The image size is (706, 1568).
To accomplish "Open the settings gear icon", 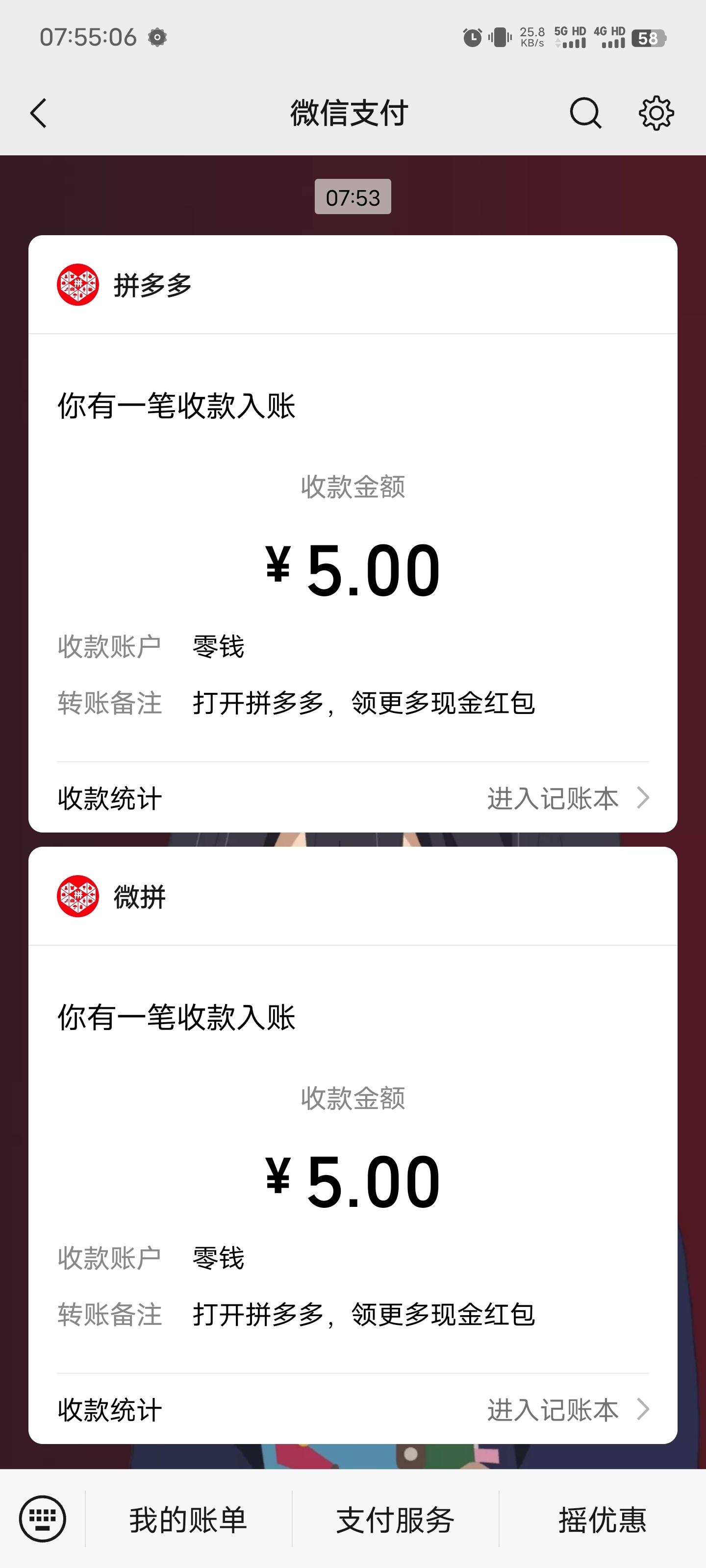I will pos(656,113).
